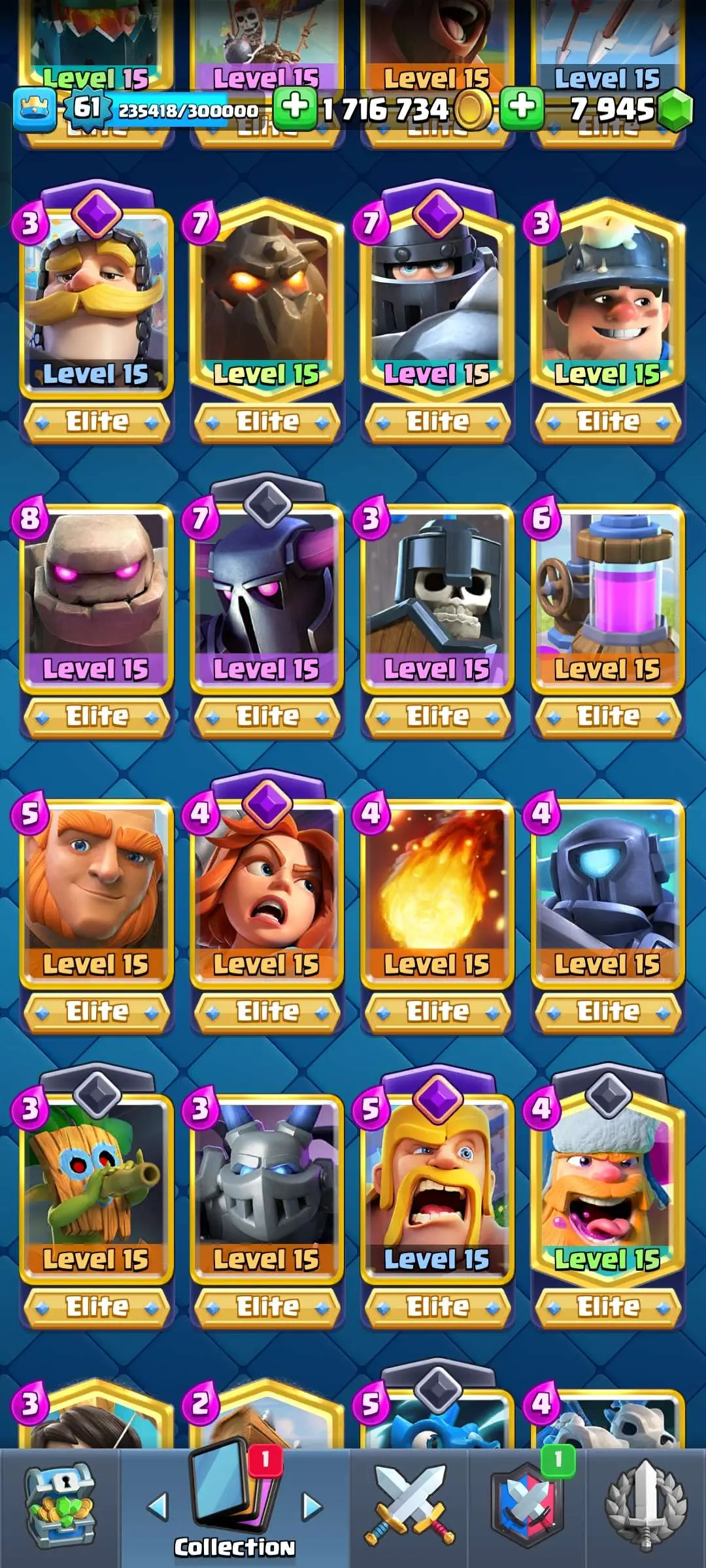706x1568 pixels.
Task: Open the Giant card
Action: [97, 889]
